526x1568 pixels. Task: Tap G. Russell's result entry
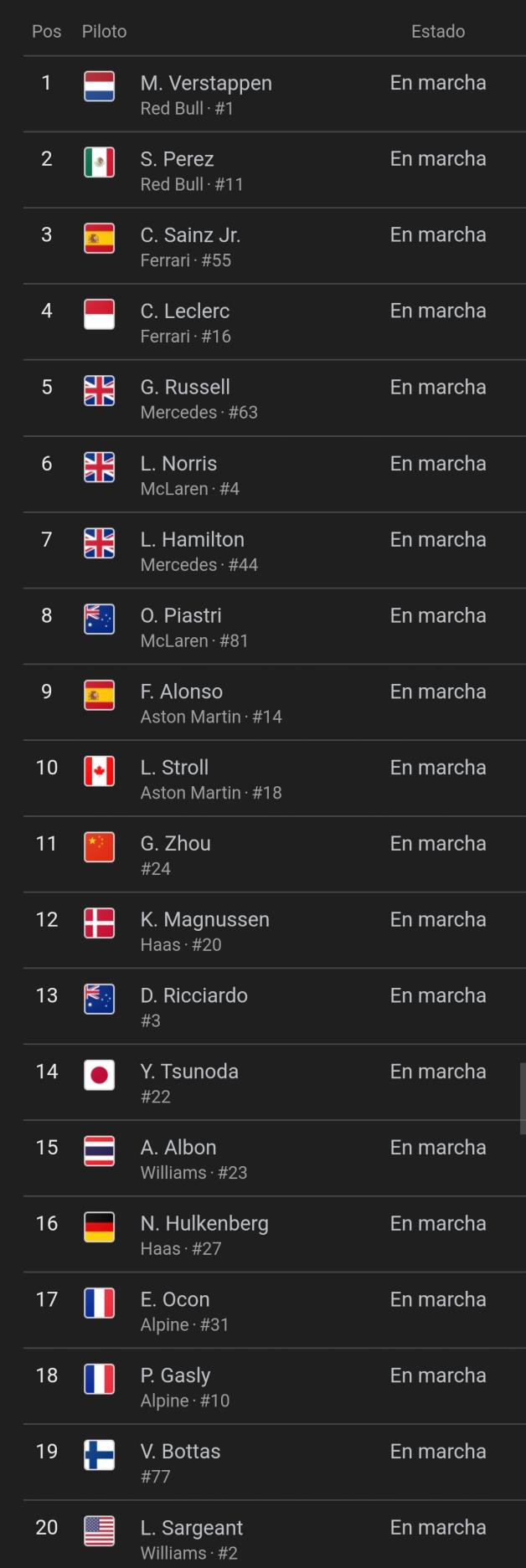click(185, 388)
